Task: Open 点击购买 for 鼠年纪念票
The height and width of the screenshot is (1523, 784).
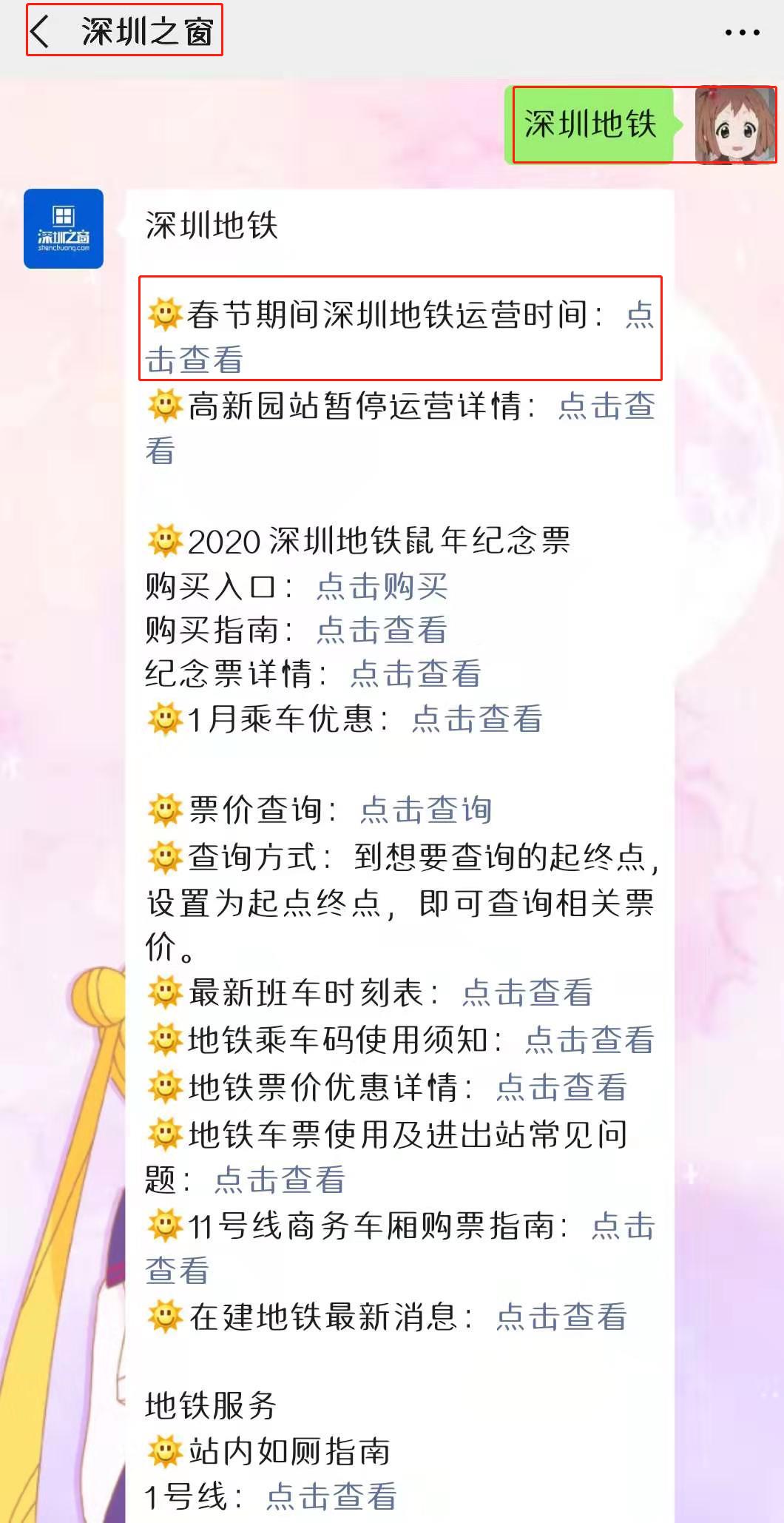Action: coord(382,586)
